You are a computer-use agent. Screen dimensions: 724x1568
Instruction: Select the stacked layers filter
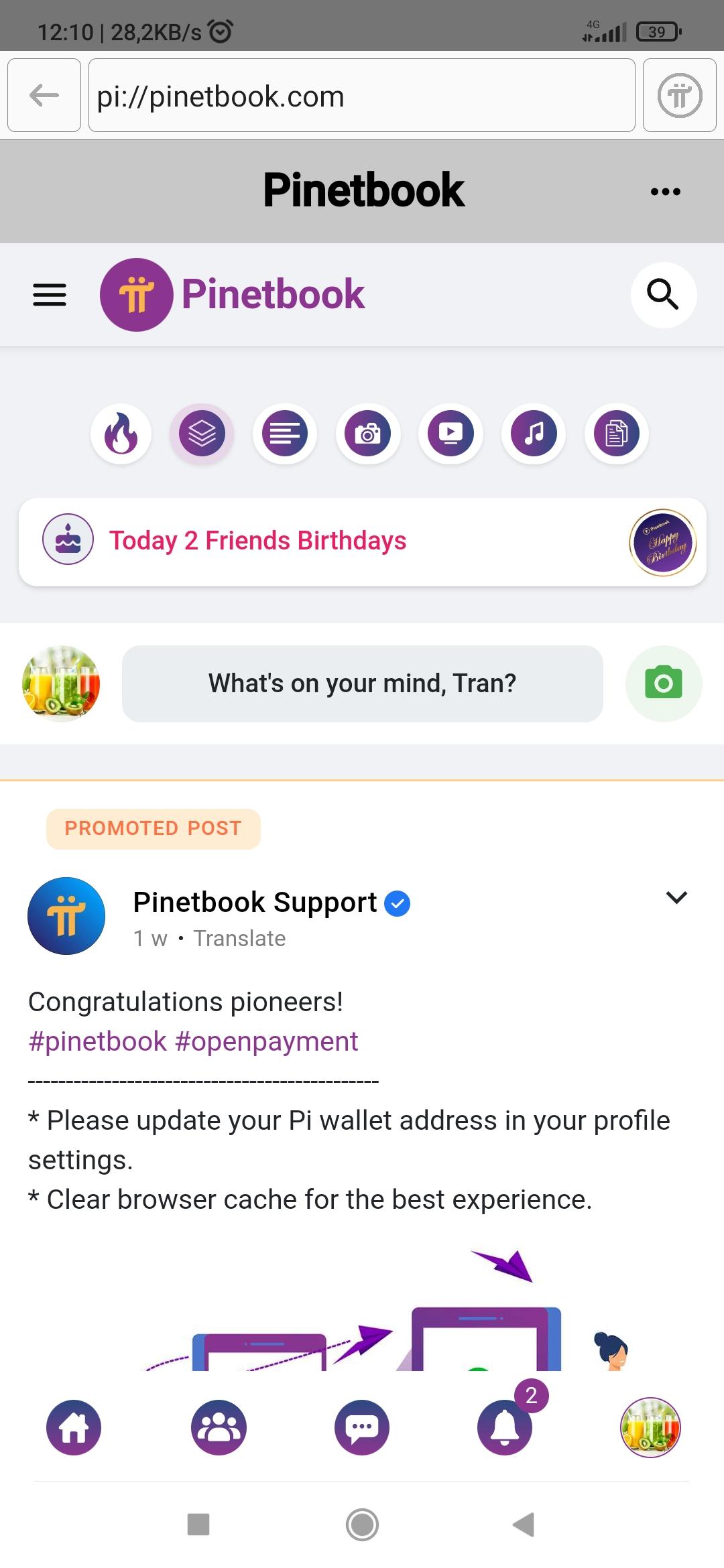point(202,434)
